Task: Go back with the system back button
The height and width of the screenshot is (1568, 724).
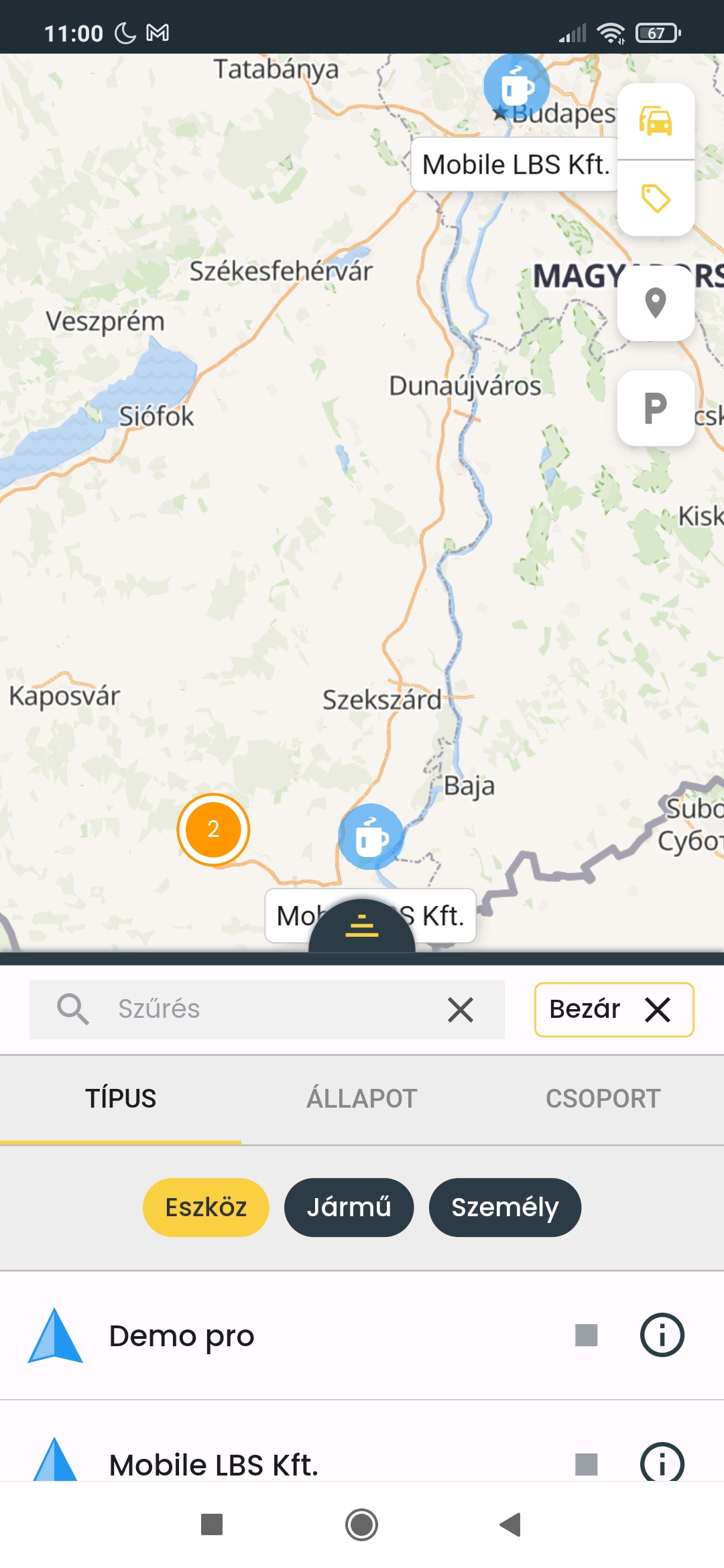Action: pos(511,1524)
